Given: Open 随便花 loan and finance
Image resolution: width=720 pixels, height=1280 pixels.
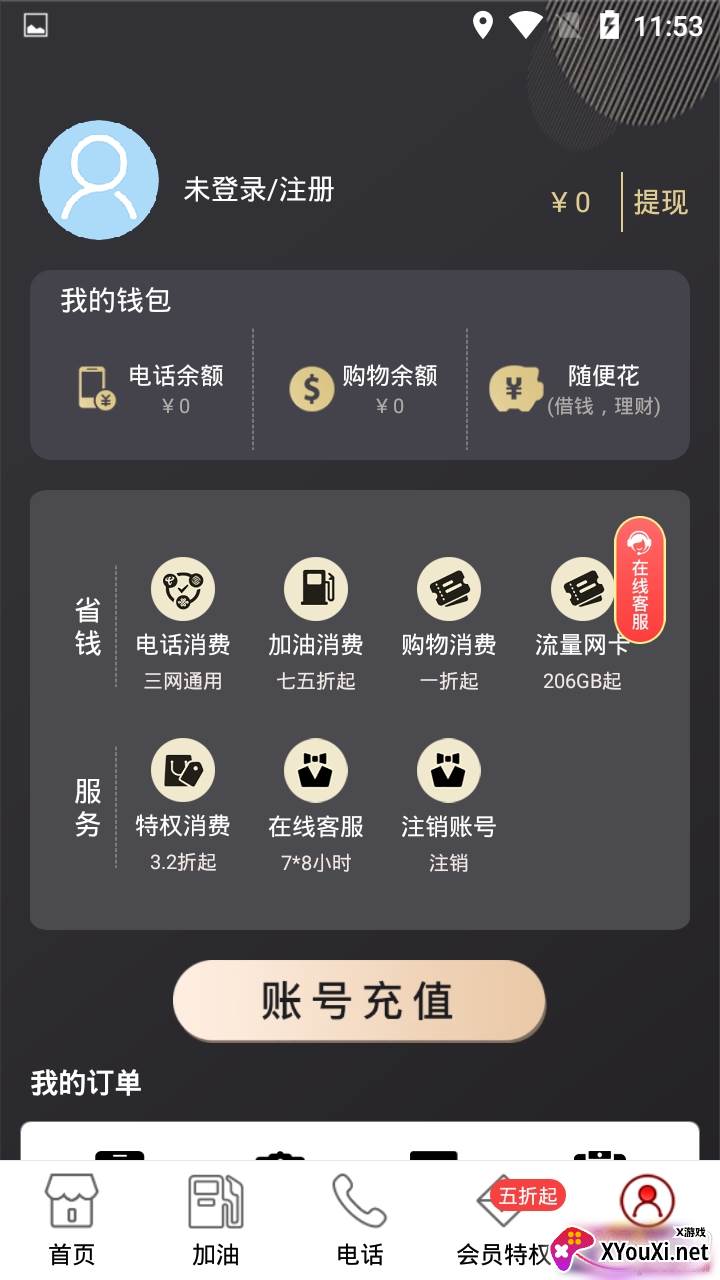Looking at the screenshot, I should pos(576,388).
